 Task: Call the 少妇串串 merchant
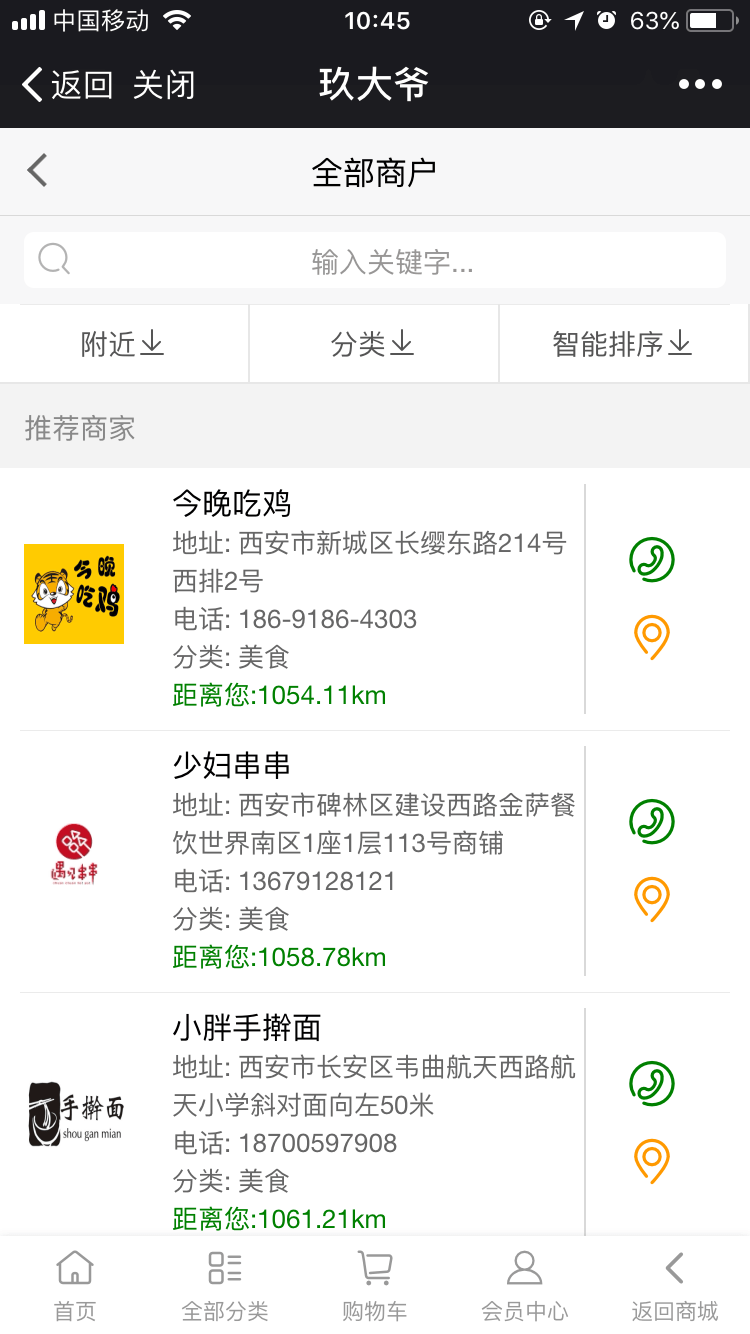[x=652, y=821]
